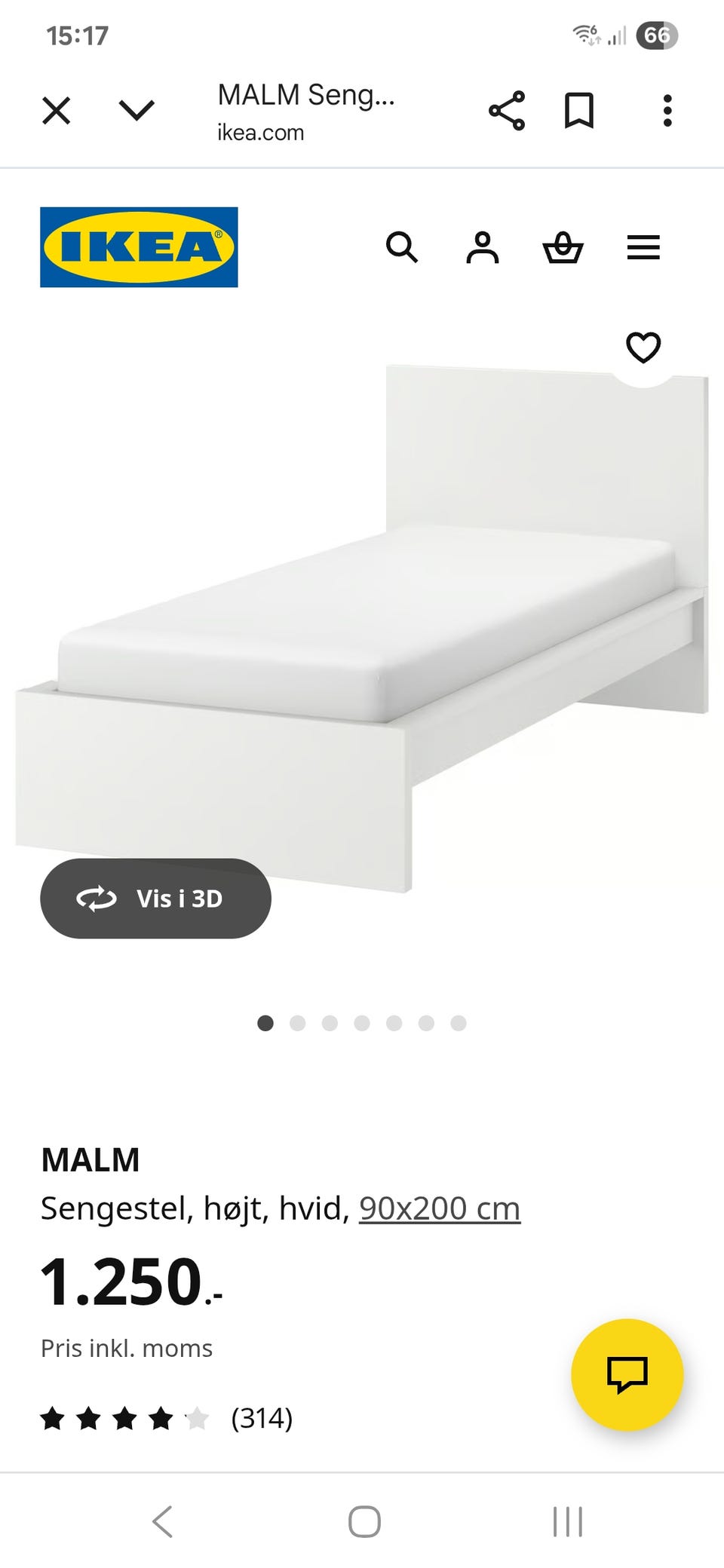724x1568 pixels.
Task: Tap Vis i 3D button
Action: coord(155,899)
